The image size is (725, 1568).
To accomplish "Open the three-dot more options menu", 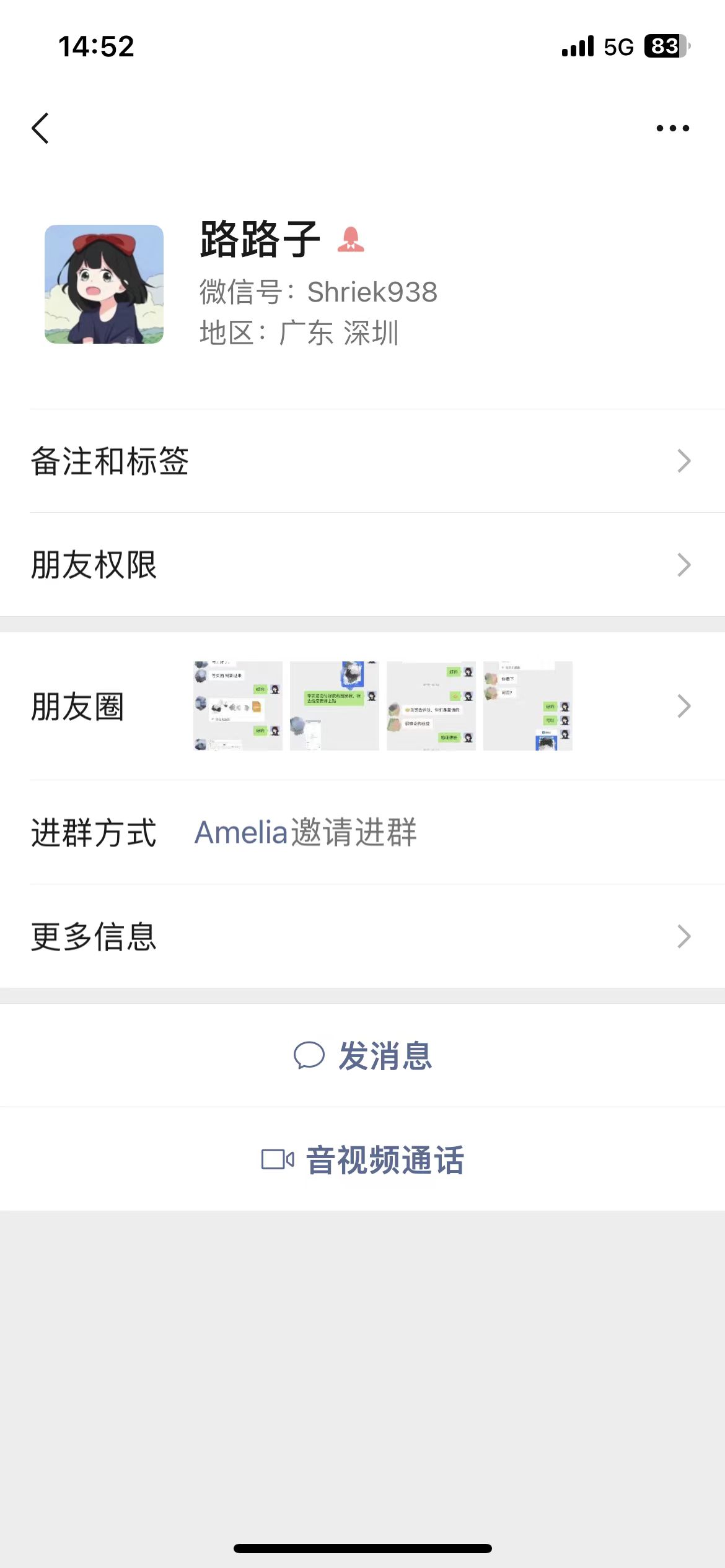I will pyautogui.click(x=672, y=128).
